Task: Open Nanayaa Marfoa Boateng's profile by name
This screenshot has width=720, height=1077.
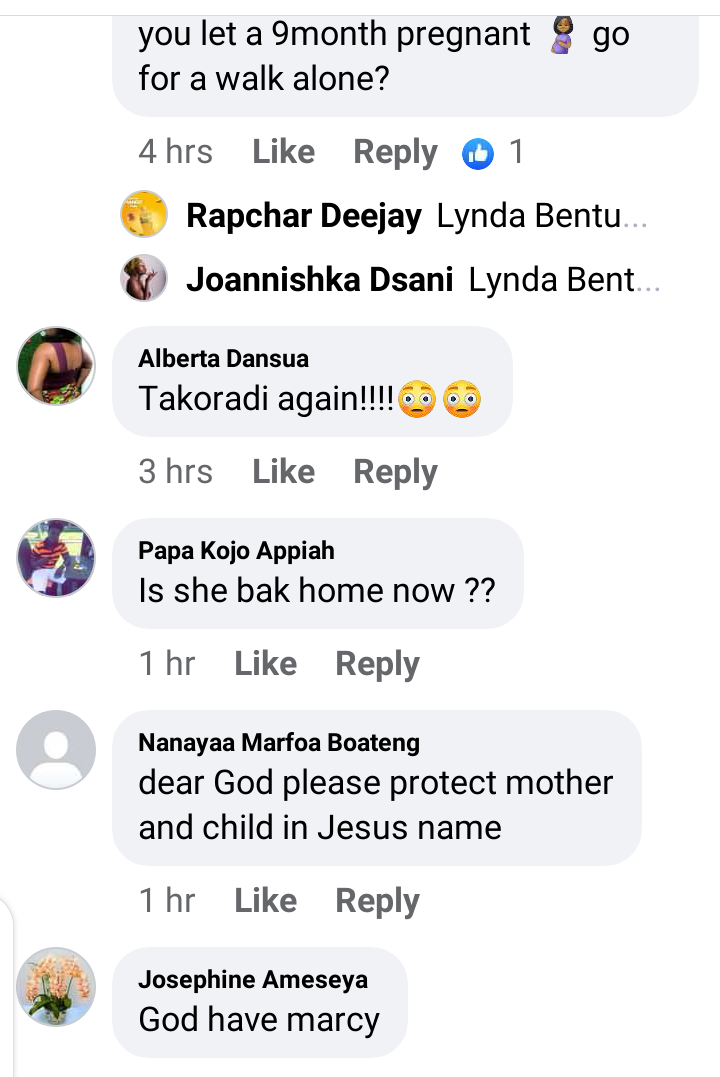Action: click(278, 742)
